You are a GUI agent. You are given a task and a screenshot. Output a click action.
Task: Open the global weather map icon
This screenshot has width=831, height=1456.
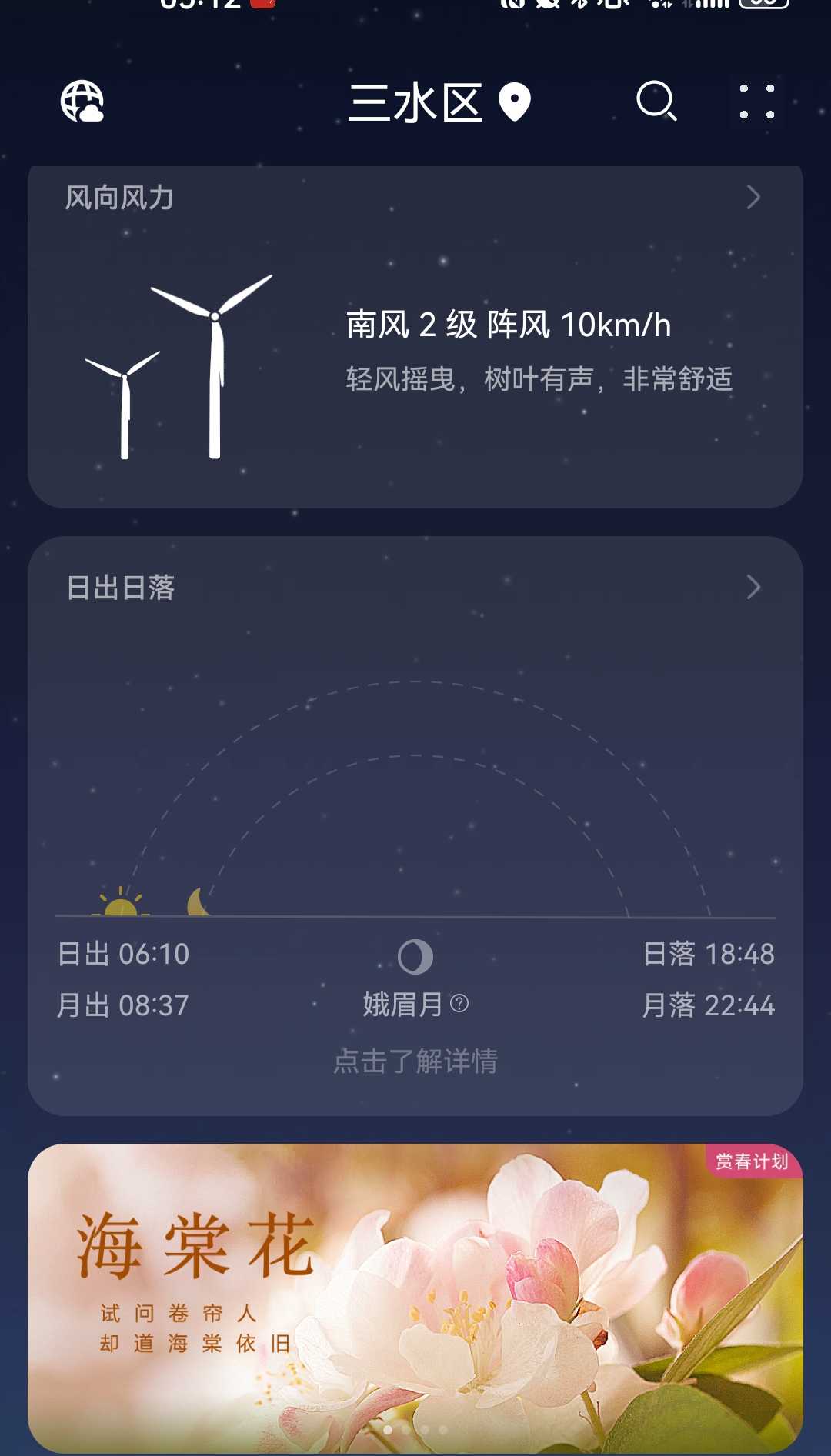point(82,102)
